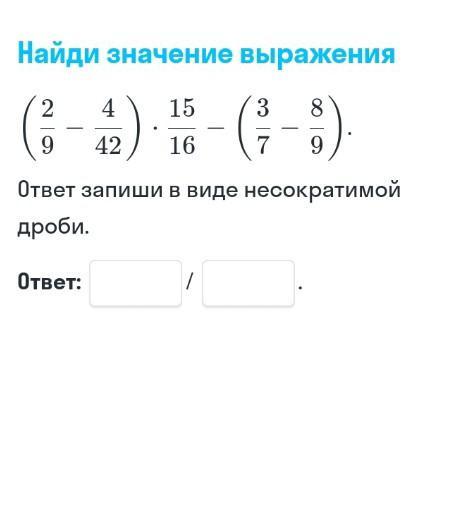This screenshot has width=461, height=518.
Task: Select the denominator answer field
Action: pyautogui.click(x=248, y=283)
